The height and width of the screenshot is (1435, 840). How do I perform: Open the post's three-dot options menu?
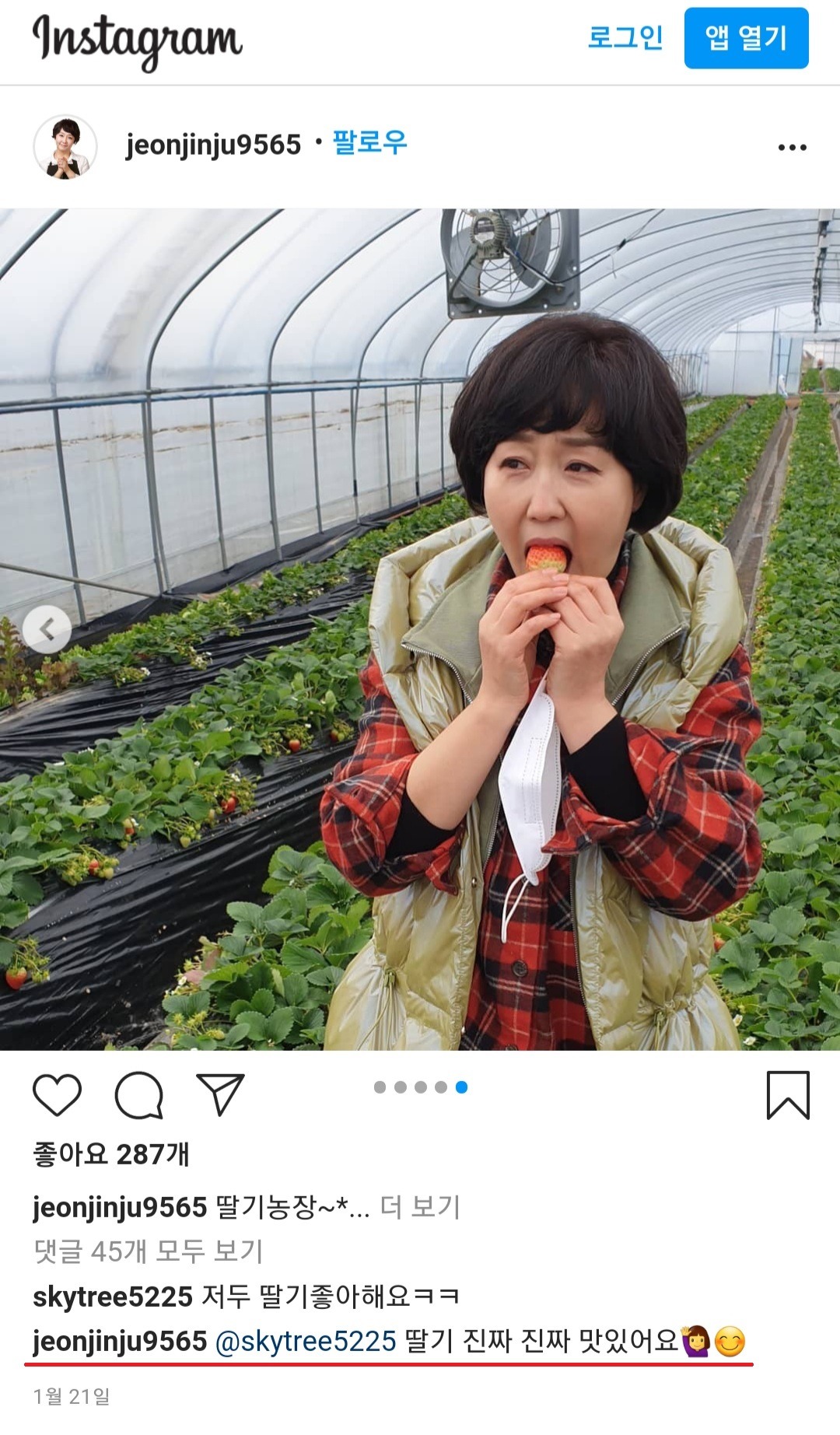[x=792, y=147]
